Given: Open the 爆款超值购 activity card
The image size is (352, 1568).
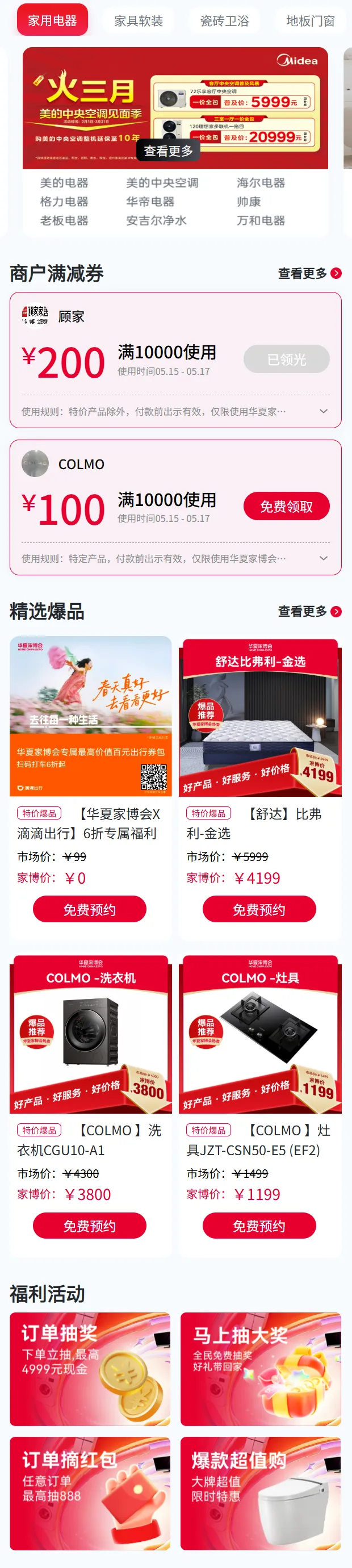Looking at the screenshot, I should [261, 1492].
